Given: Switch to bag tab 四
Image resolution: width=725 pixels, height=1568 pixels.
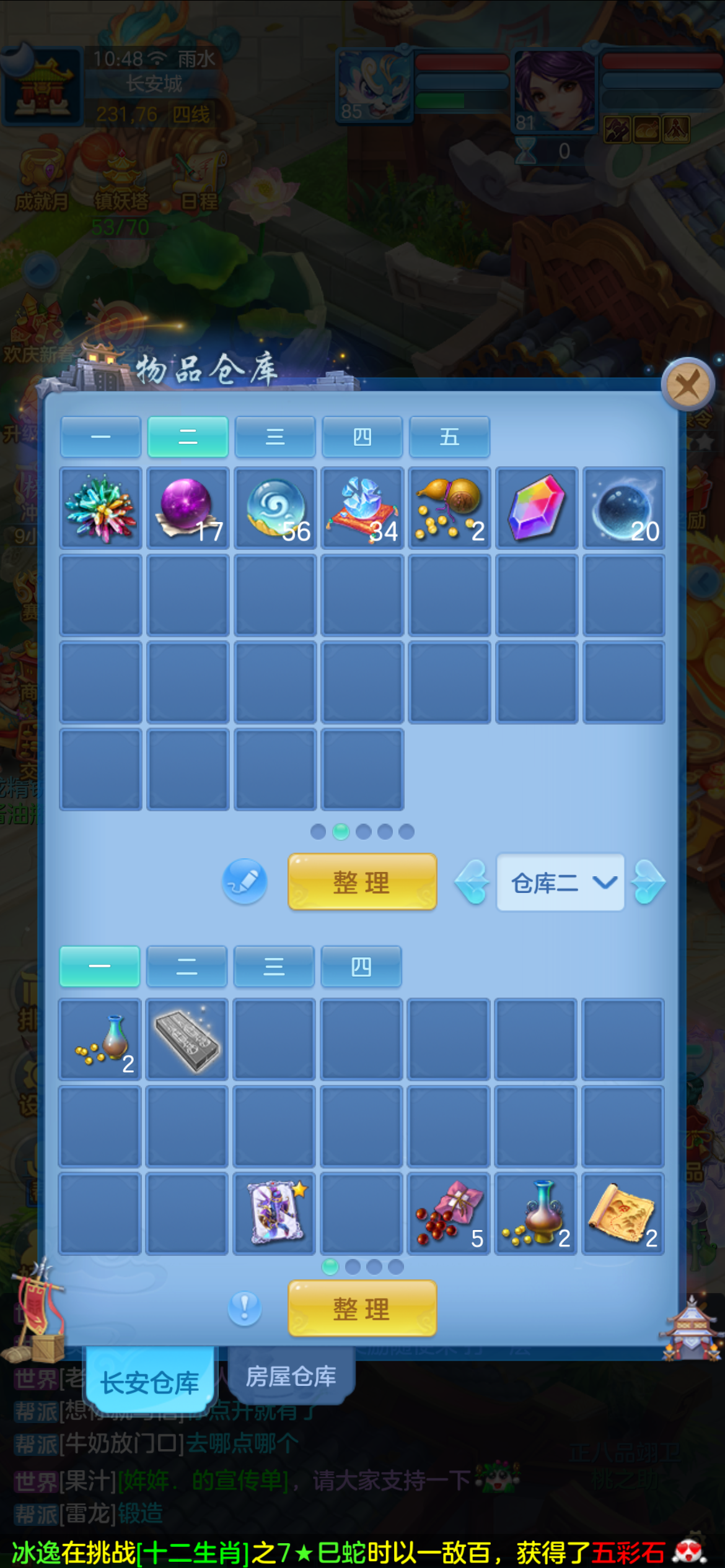Looking at the screenshot, I should [361, 967].
